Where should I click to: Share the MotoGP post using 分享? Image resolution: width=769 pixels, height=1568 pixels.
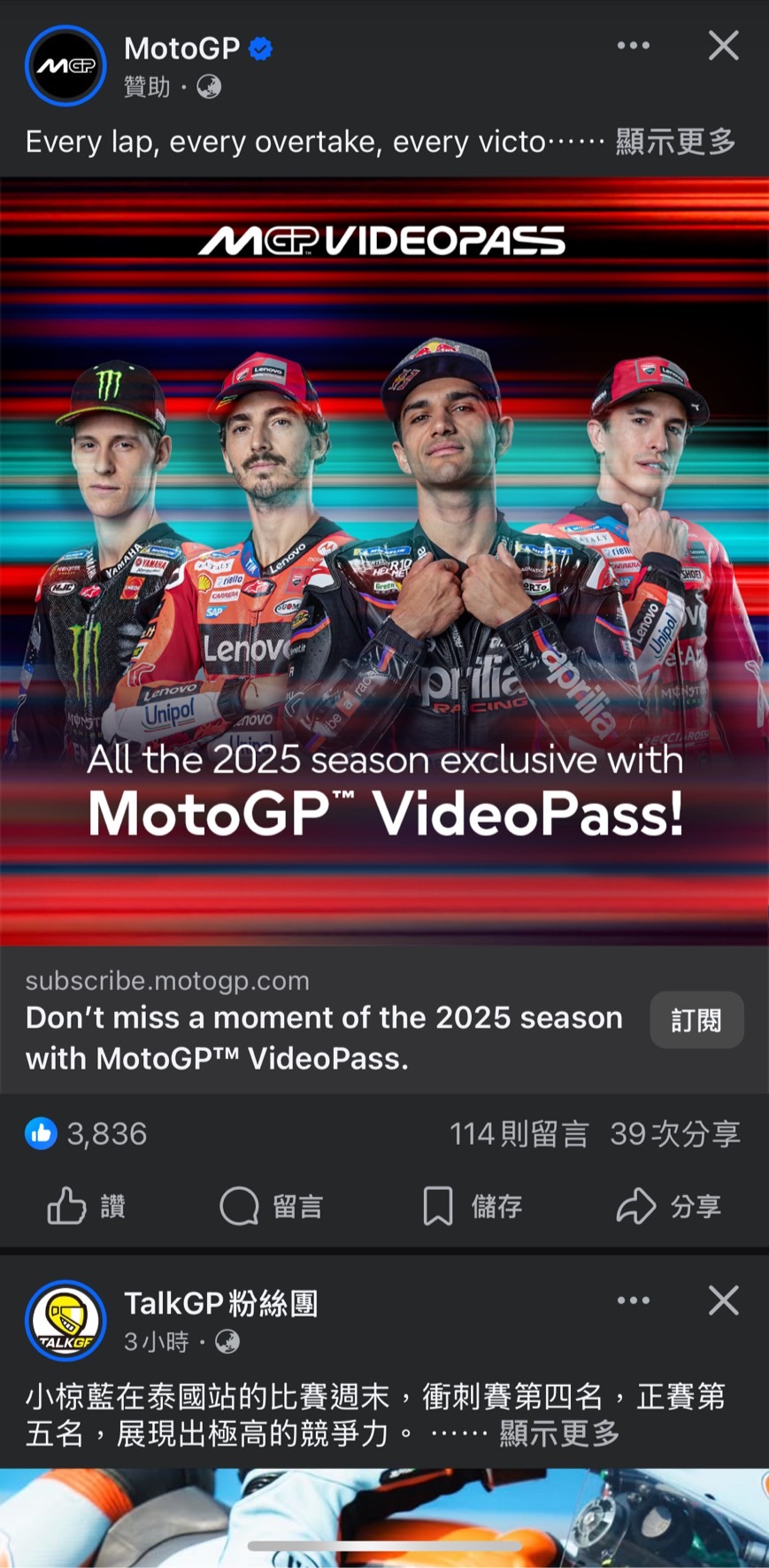[x=670, y=1206]
